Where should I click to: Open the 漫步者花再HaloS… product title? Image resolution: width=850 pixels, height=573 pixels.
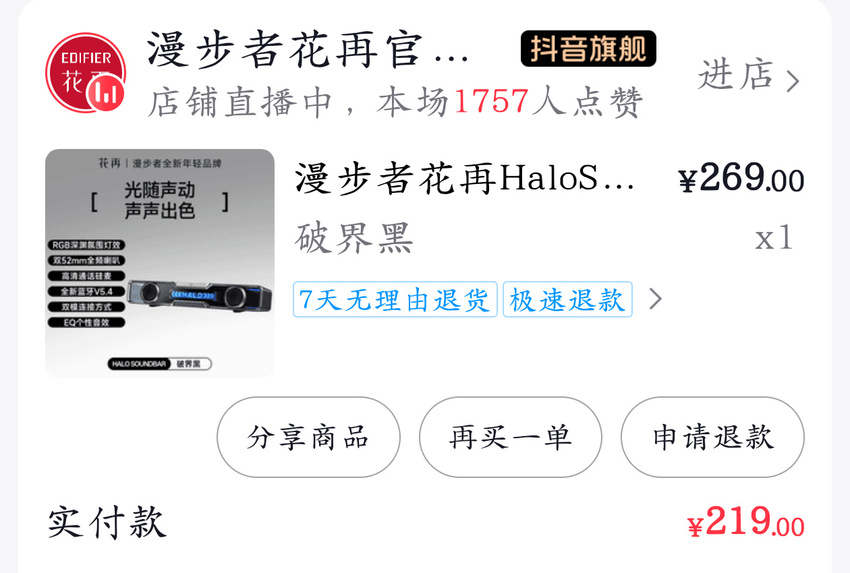[465, 179]
